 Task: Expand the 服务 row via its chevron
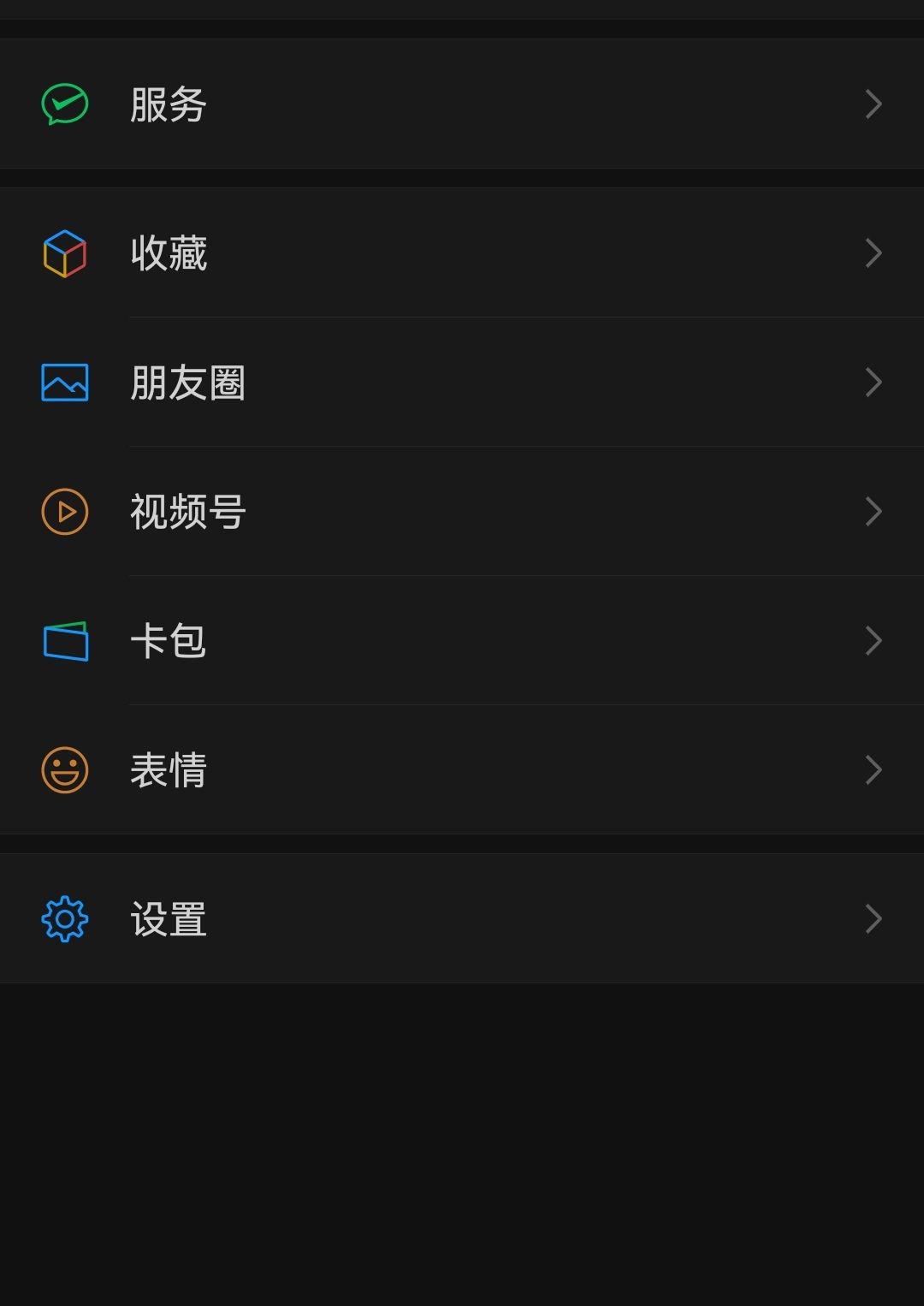tap(874, 103)
